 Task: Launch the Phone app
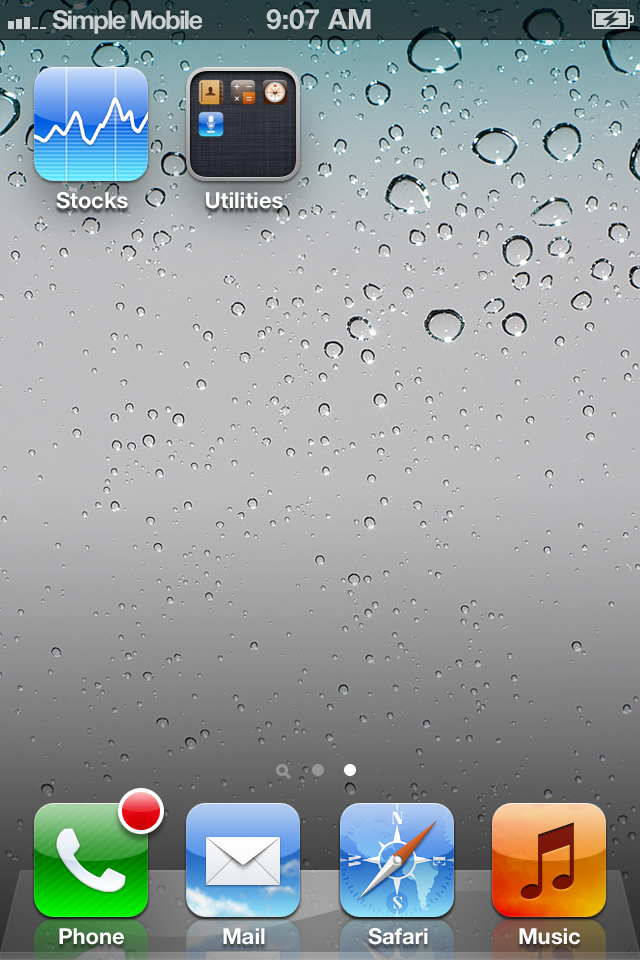[x=91, y=861]
